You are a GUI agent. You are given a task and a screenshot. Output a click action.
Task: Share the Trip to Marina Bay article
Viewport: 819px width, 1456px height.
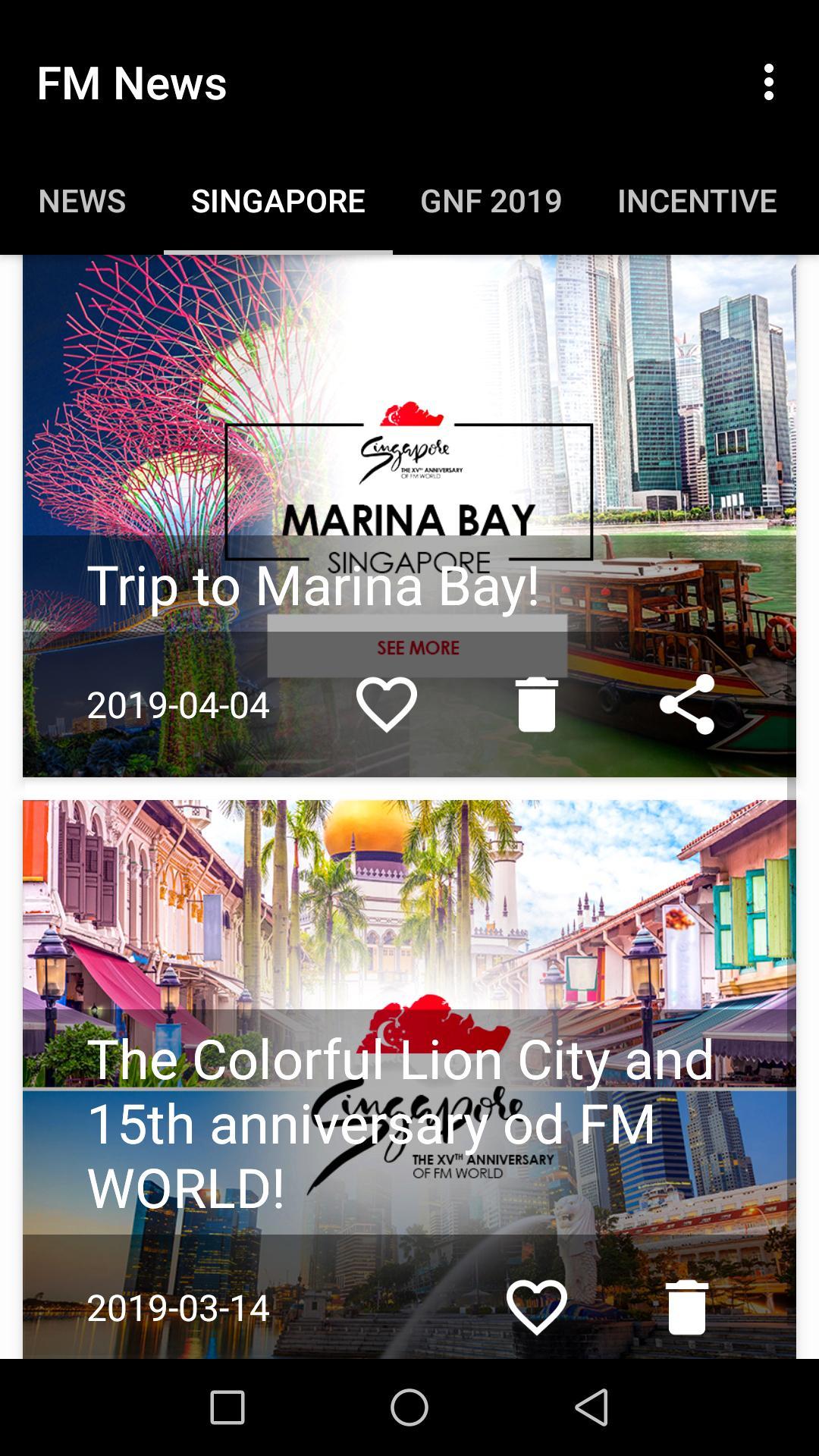[x=687, y=704]
